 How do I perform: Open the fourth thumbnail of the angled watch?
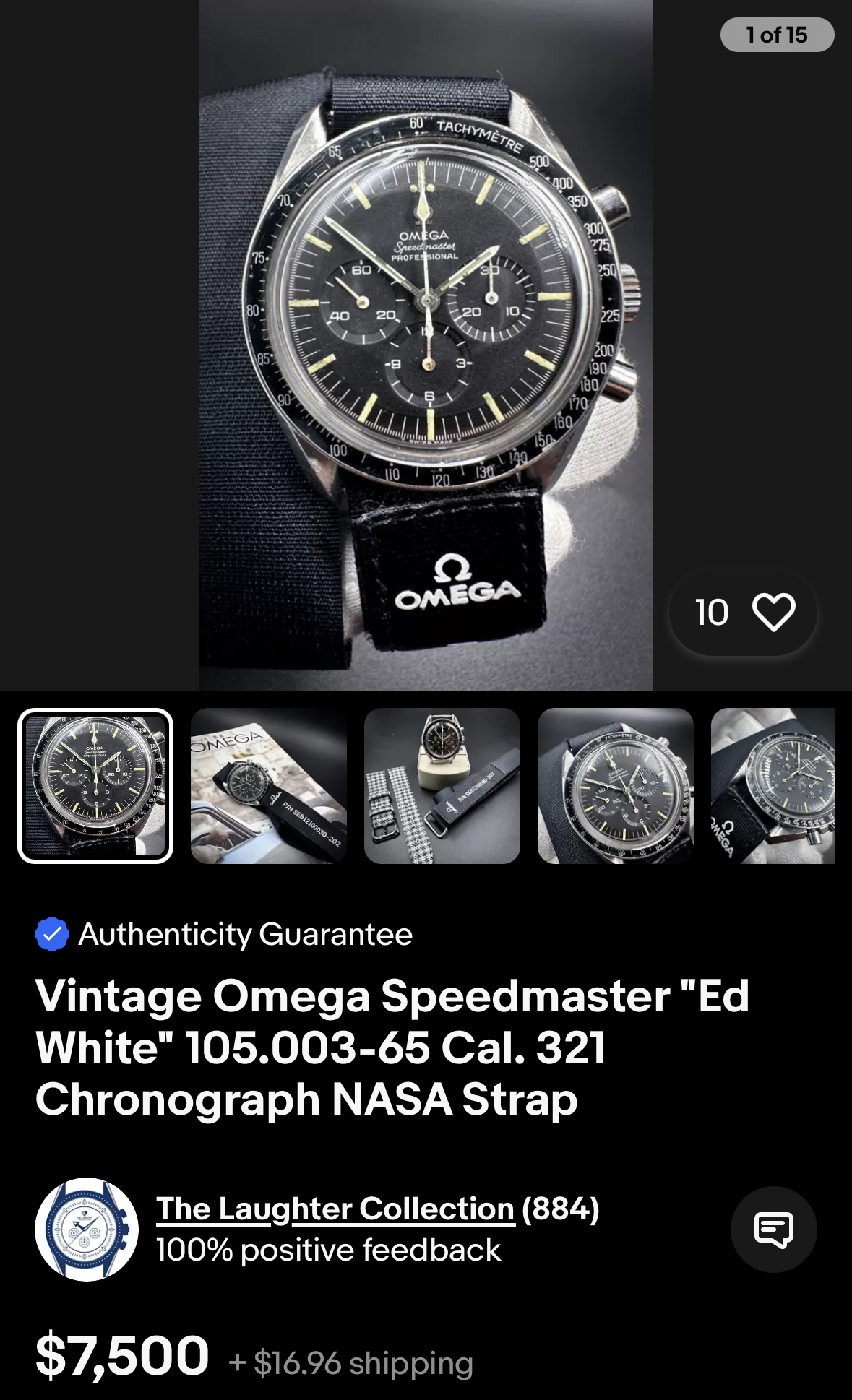(616, 786)
